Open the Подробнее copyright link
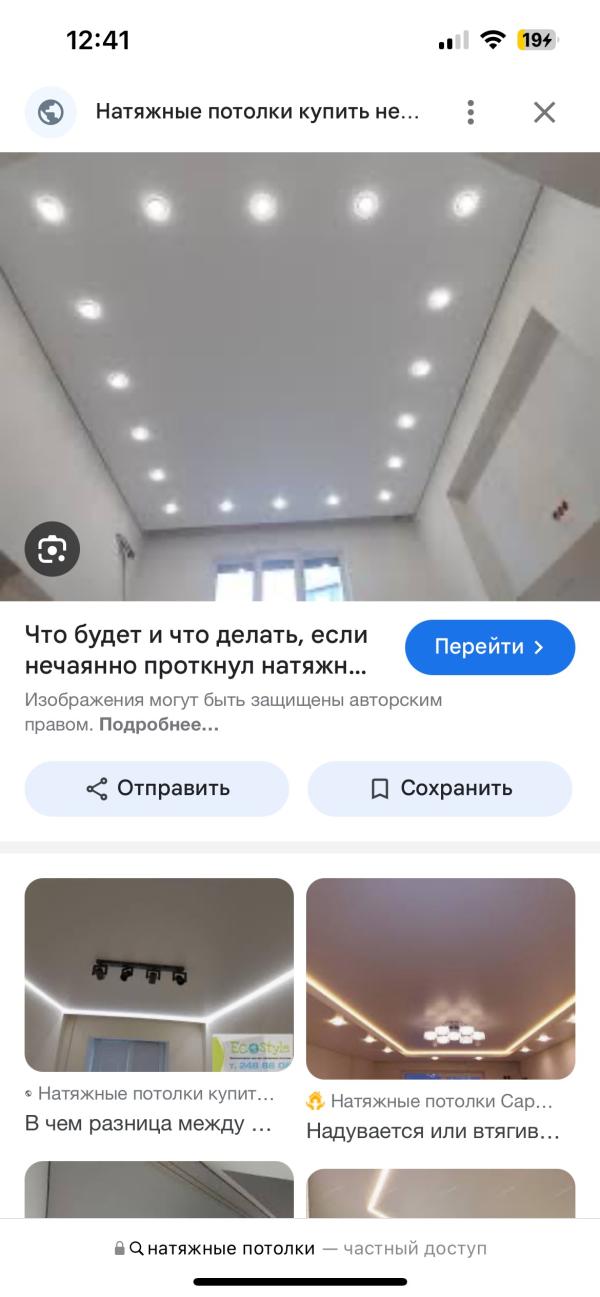The width and height of the screenshot is (600, 1297). pyautogui.click(x=159, y=724)
